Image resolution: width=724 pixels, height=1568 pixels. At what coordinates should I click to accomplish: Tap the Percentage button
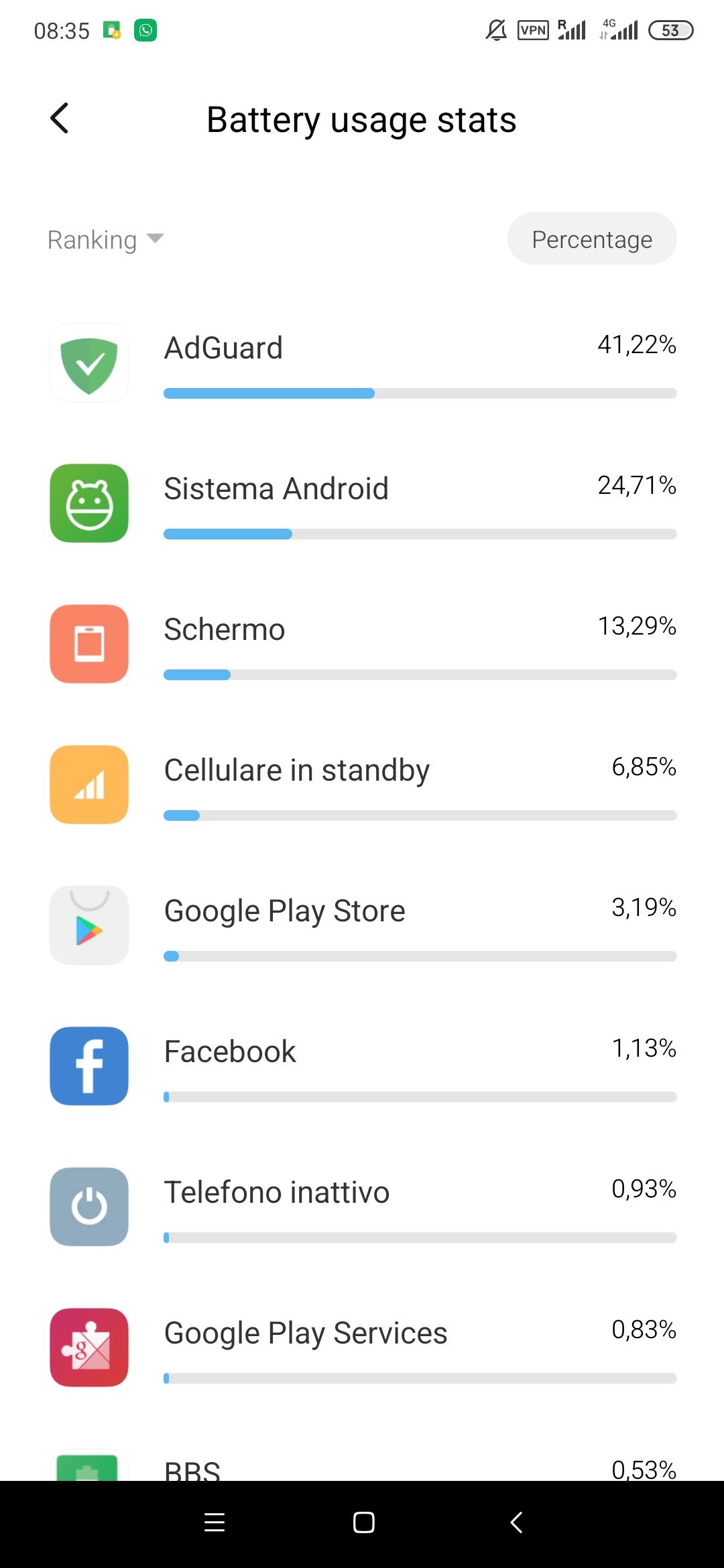pyautogui.click(x=592, y=239)
